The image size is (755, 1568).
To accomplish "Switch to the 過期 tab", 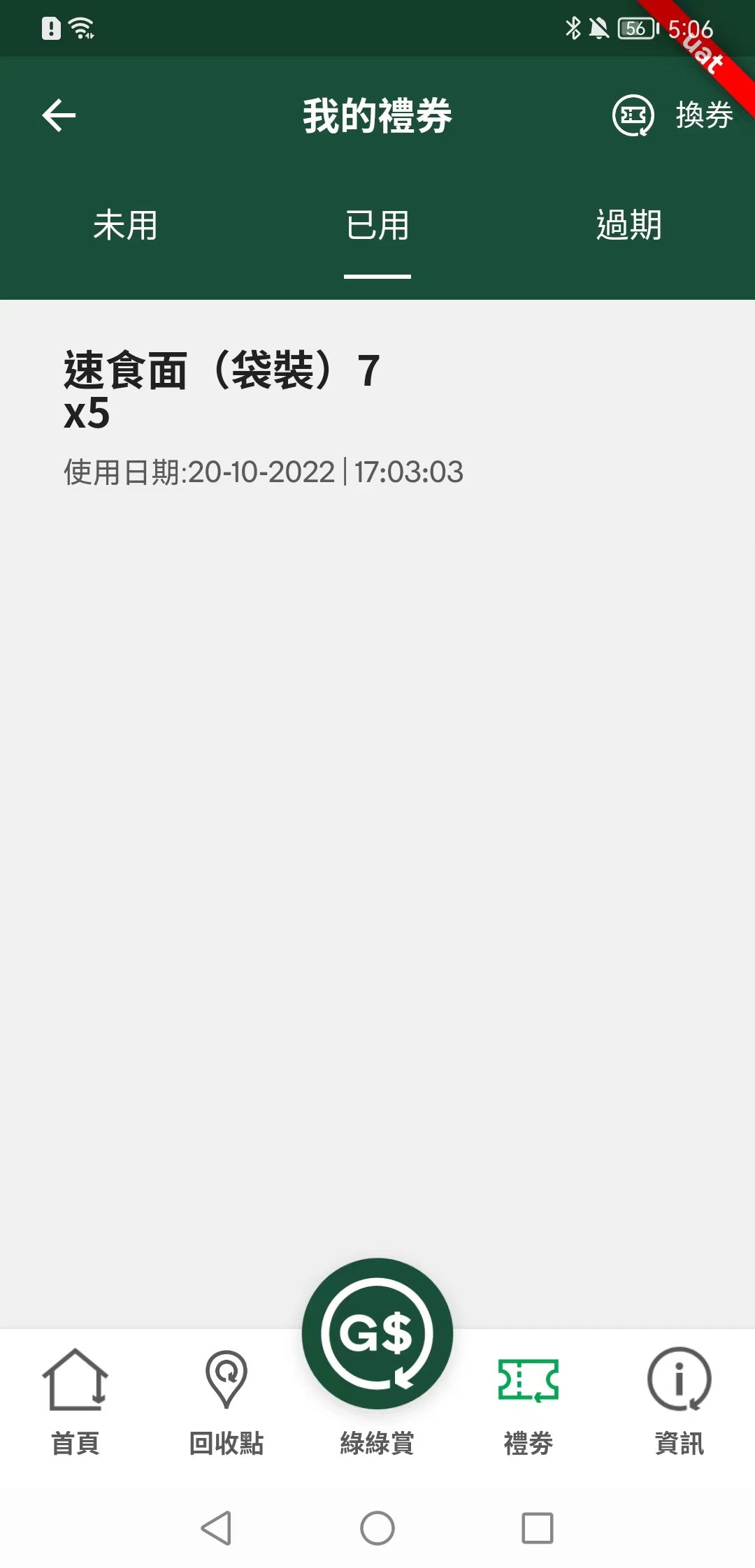I will (629, 226).
